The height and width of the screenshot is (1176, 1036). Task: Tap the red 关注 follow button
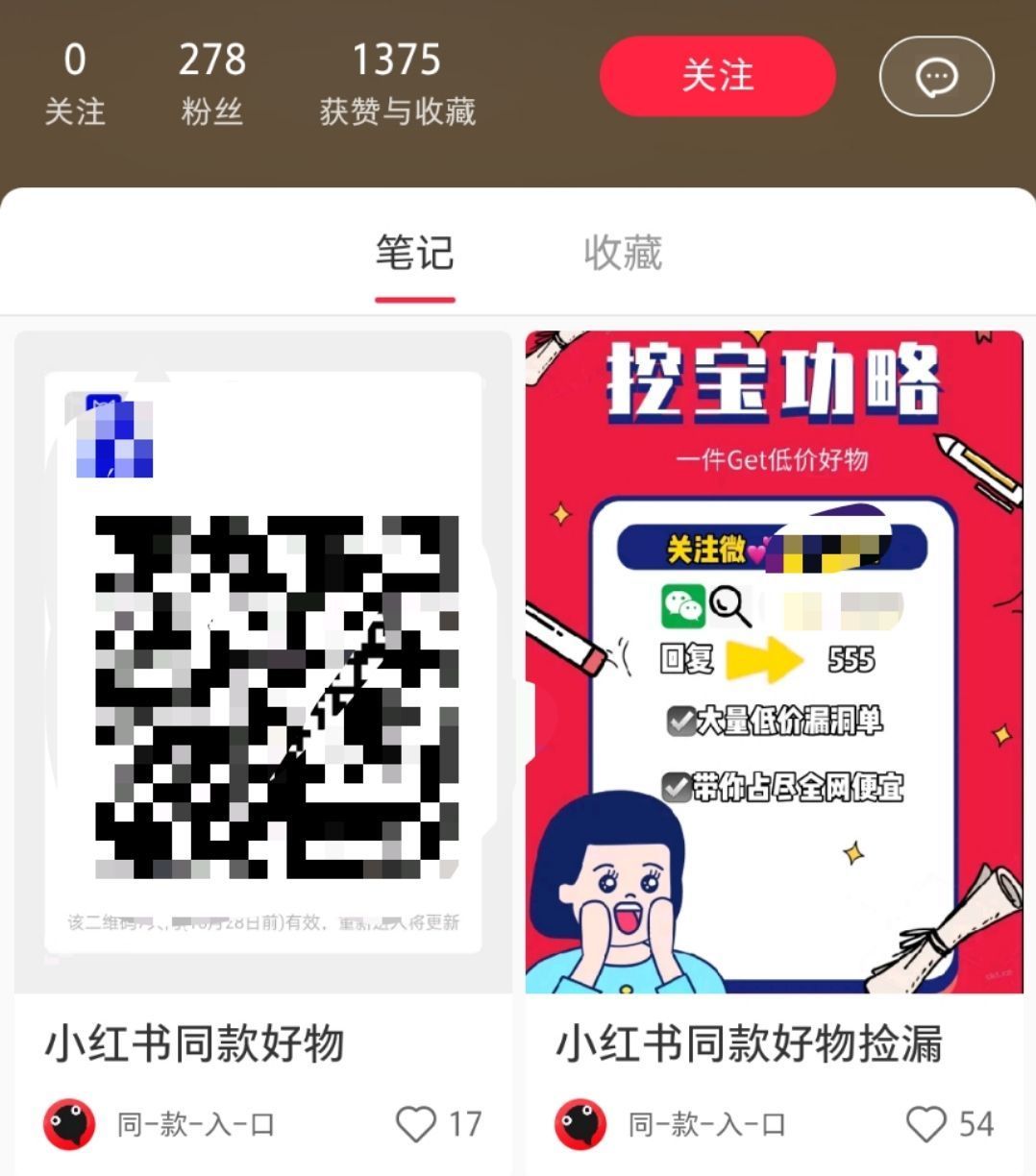[717, 76]
